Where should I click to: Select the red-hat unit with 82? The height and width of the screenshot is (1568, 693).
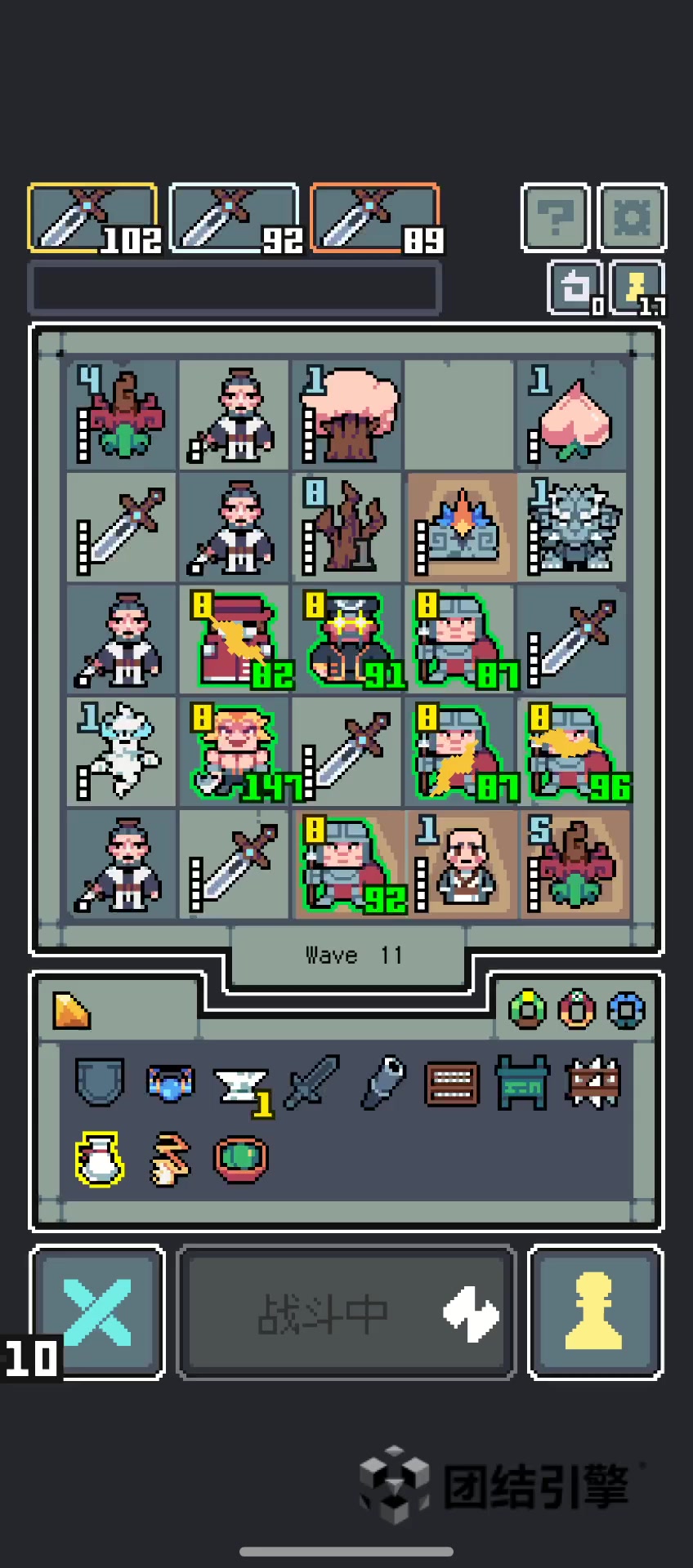point(235,639)
